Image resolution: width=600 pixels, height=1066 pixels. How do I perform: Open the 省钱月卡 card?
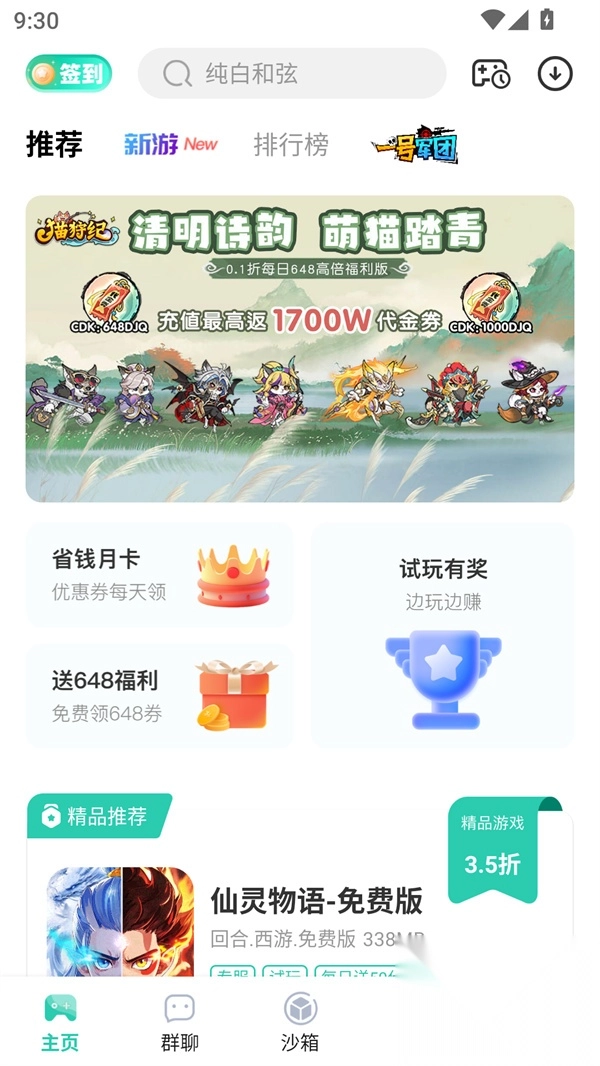[x=160, y=575]
